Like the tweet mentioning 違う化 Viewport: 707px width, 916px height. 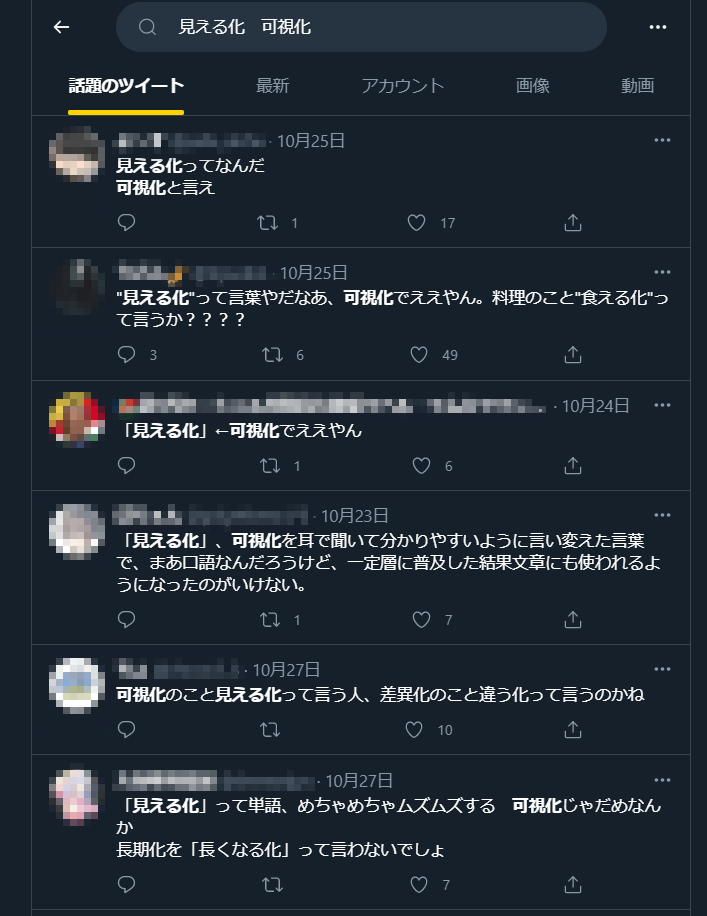tap(414, 730)
